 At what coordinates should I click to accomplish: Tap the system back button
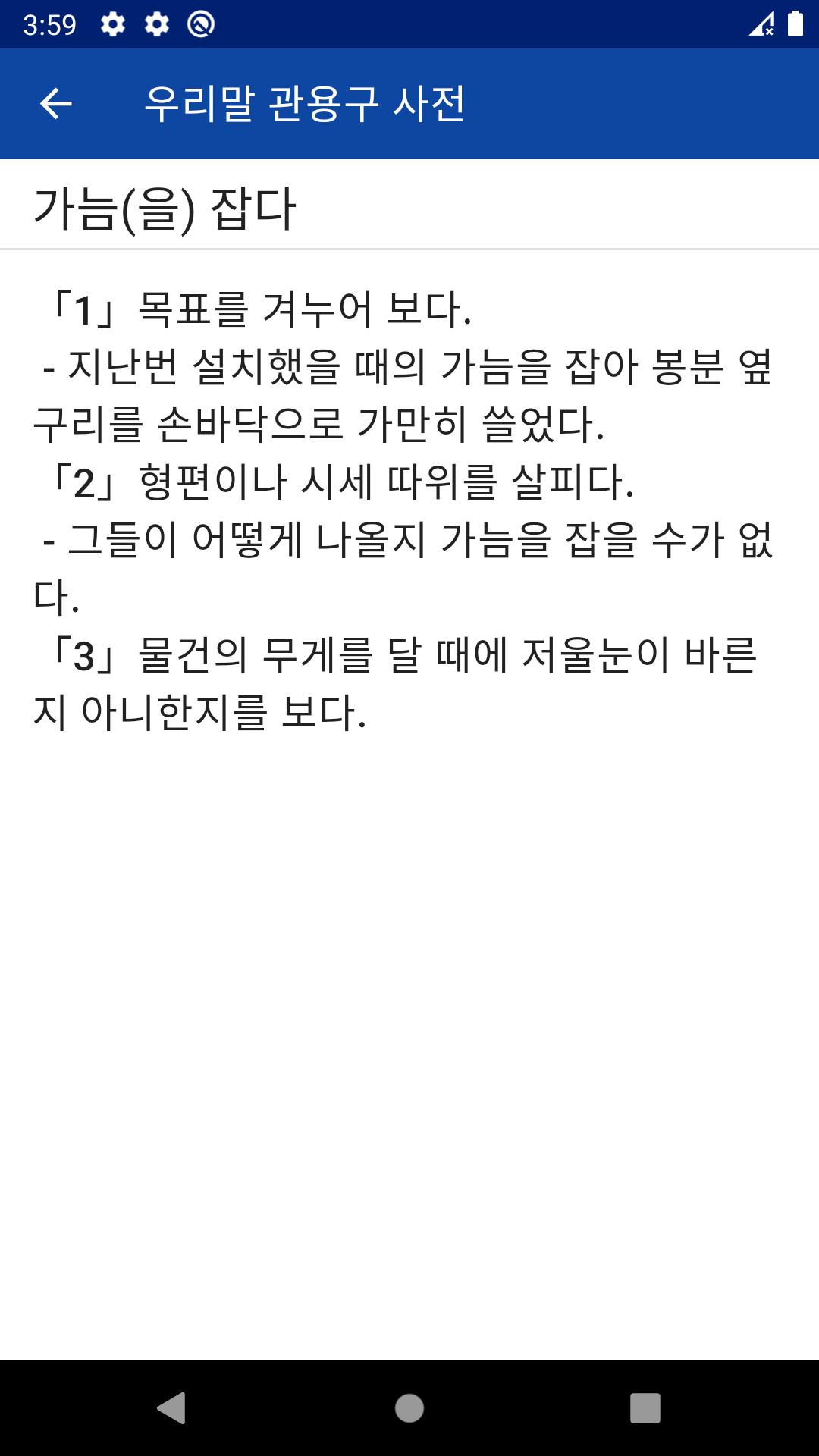[x=171, y=1408]
